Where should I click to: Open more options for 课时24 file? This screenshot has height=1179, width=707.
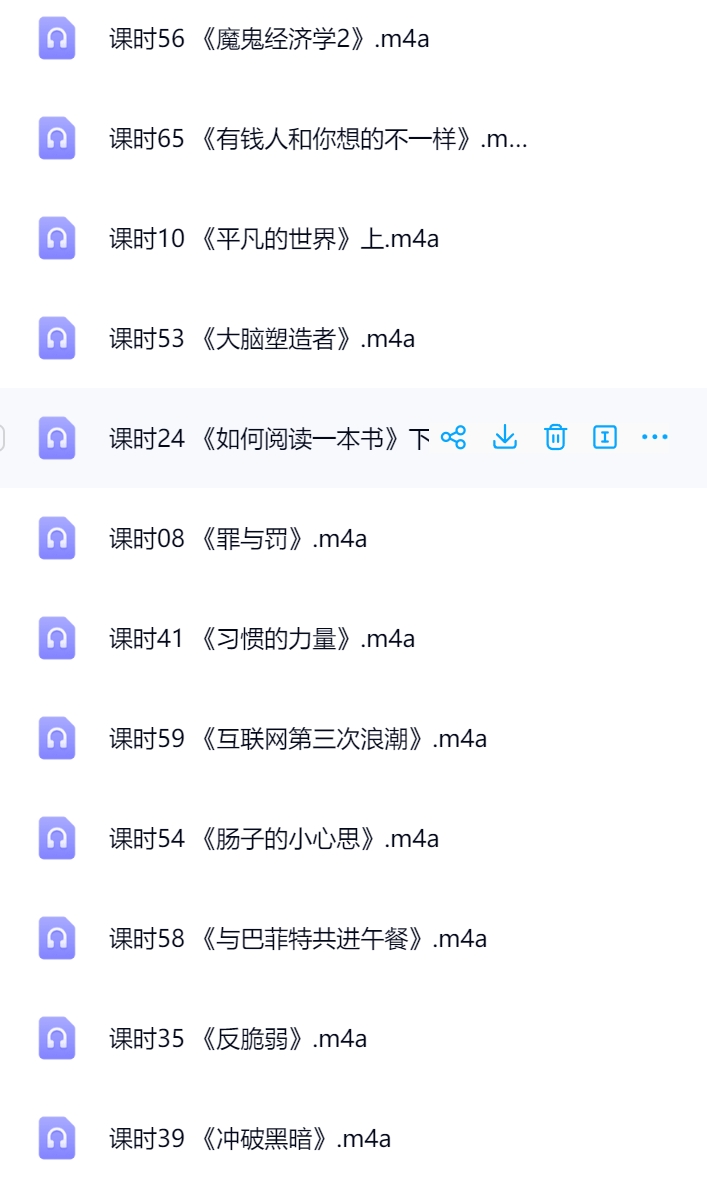tap(655, 437)
